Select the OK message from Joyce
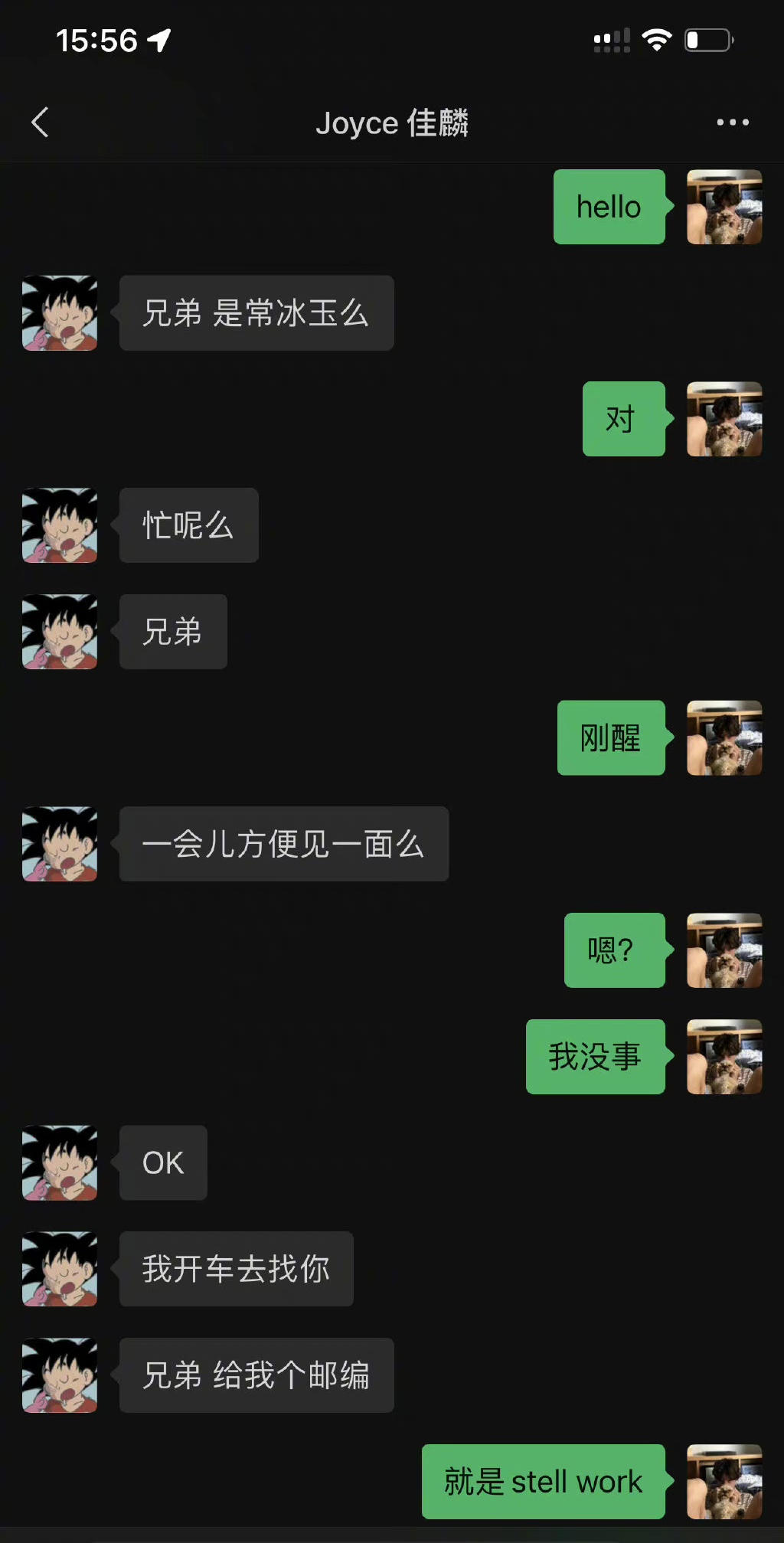This screenshot has height=1543, width=784. pos(162,1163)
